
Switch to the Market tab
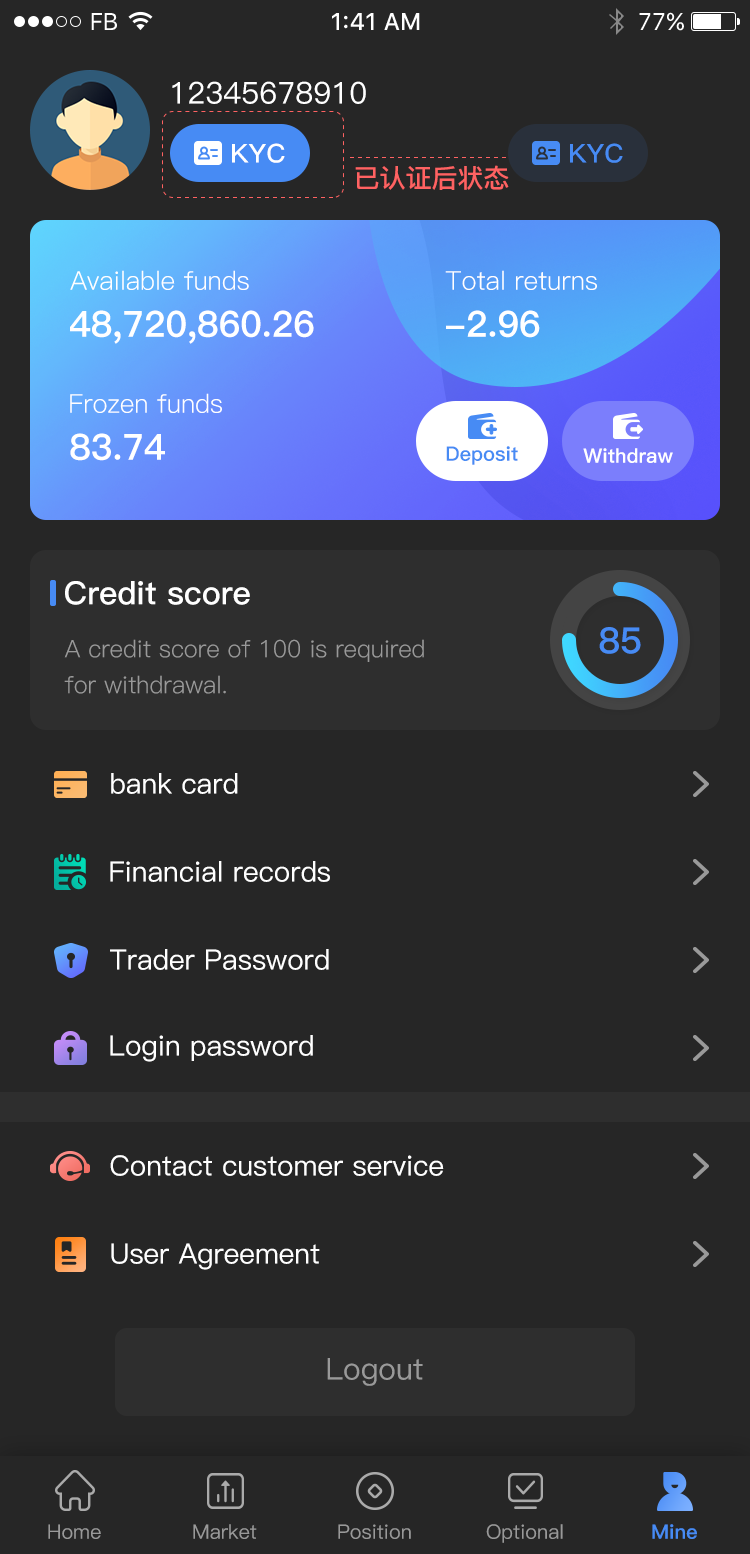click(225, 1505)
